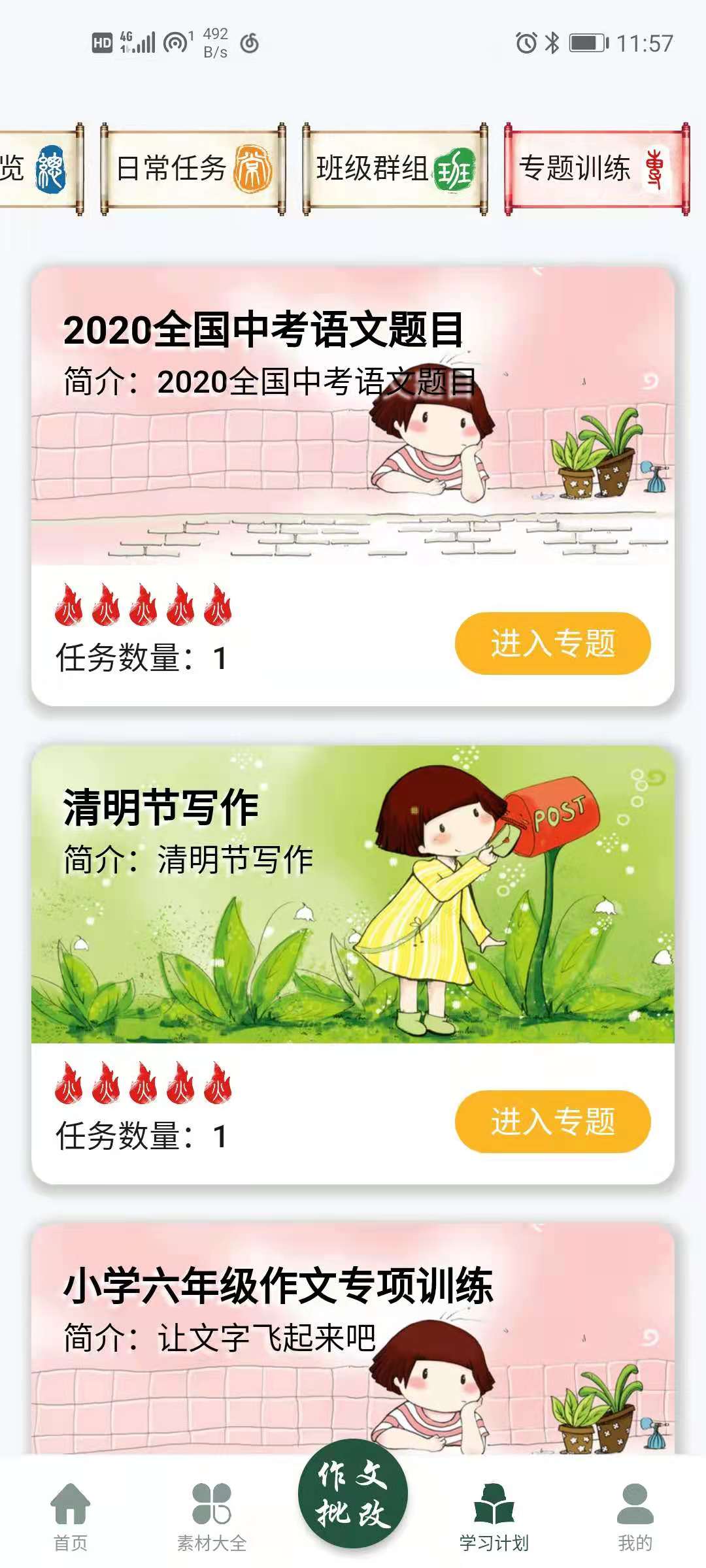This screenshot has height=1568, width=706.
Task: Open the 作文批改 center button
Action: [353, 1496]
